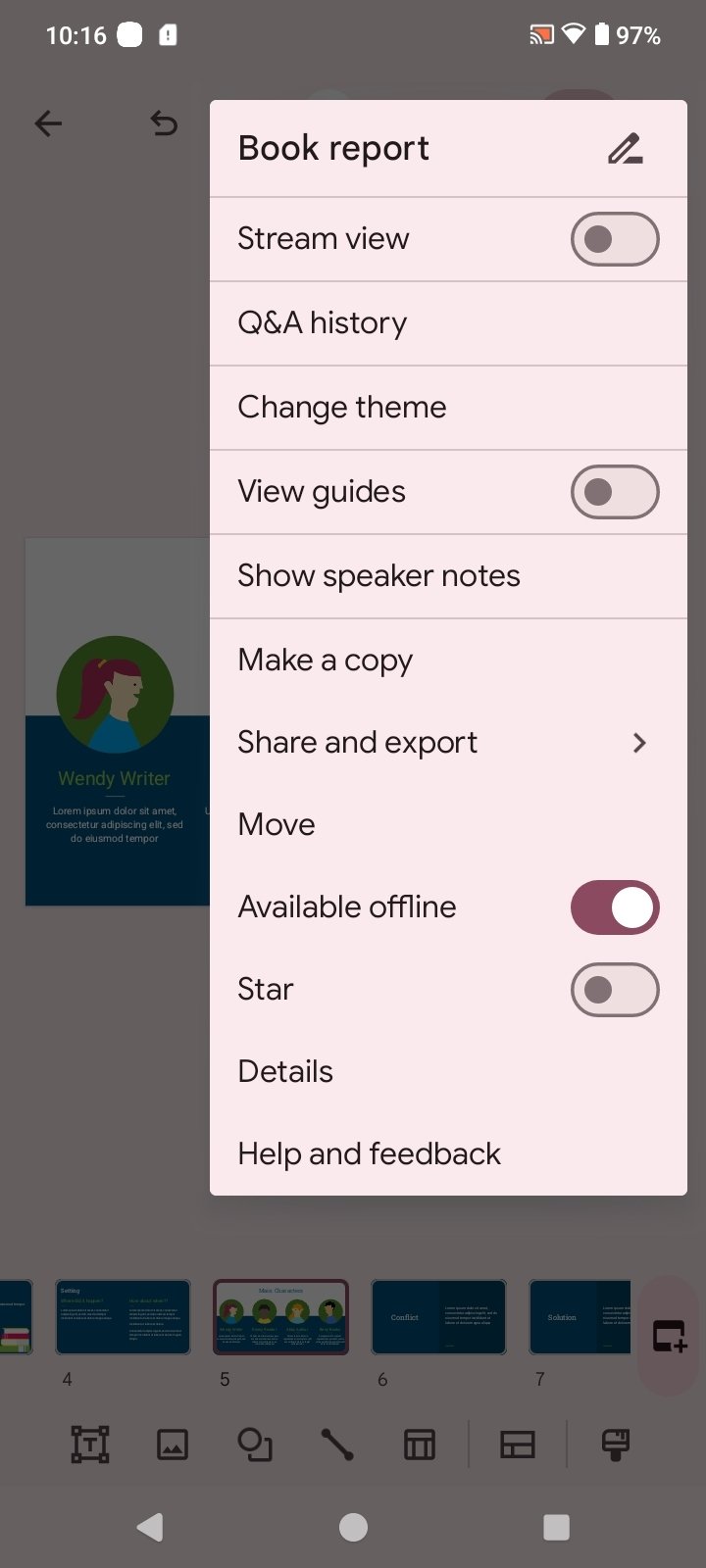Go to the home screen
The height and width of the screenshot is (1568, 706).
[353, 1527]
